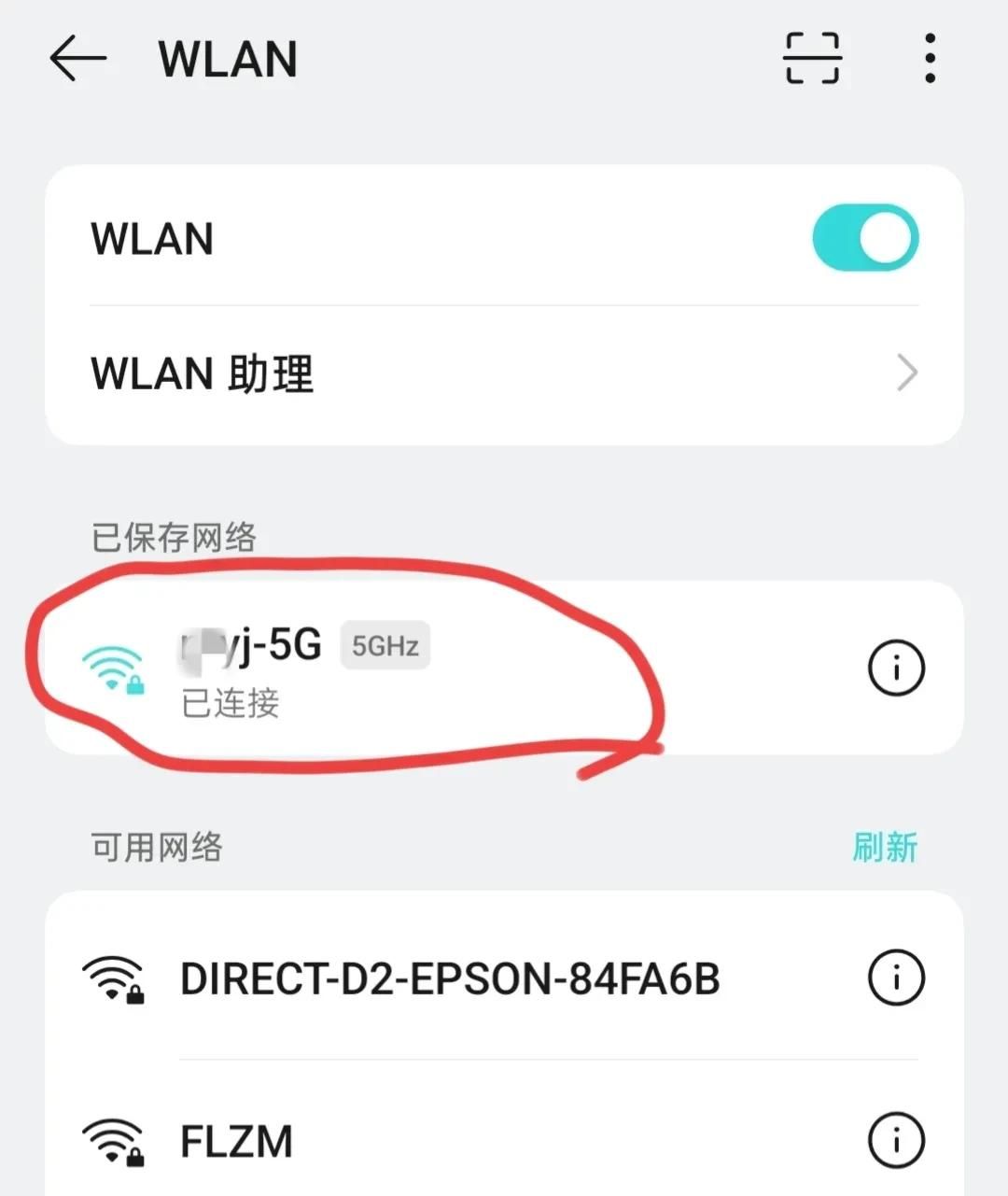Open the QR code scanner icon

[810, 58]
